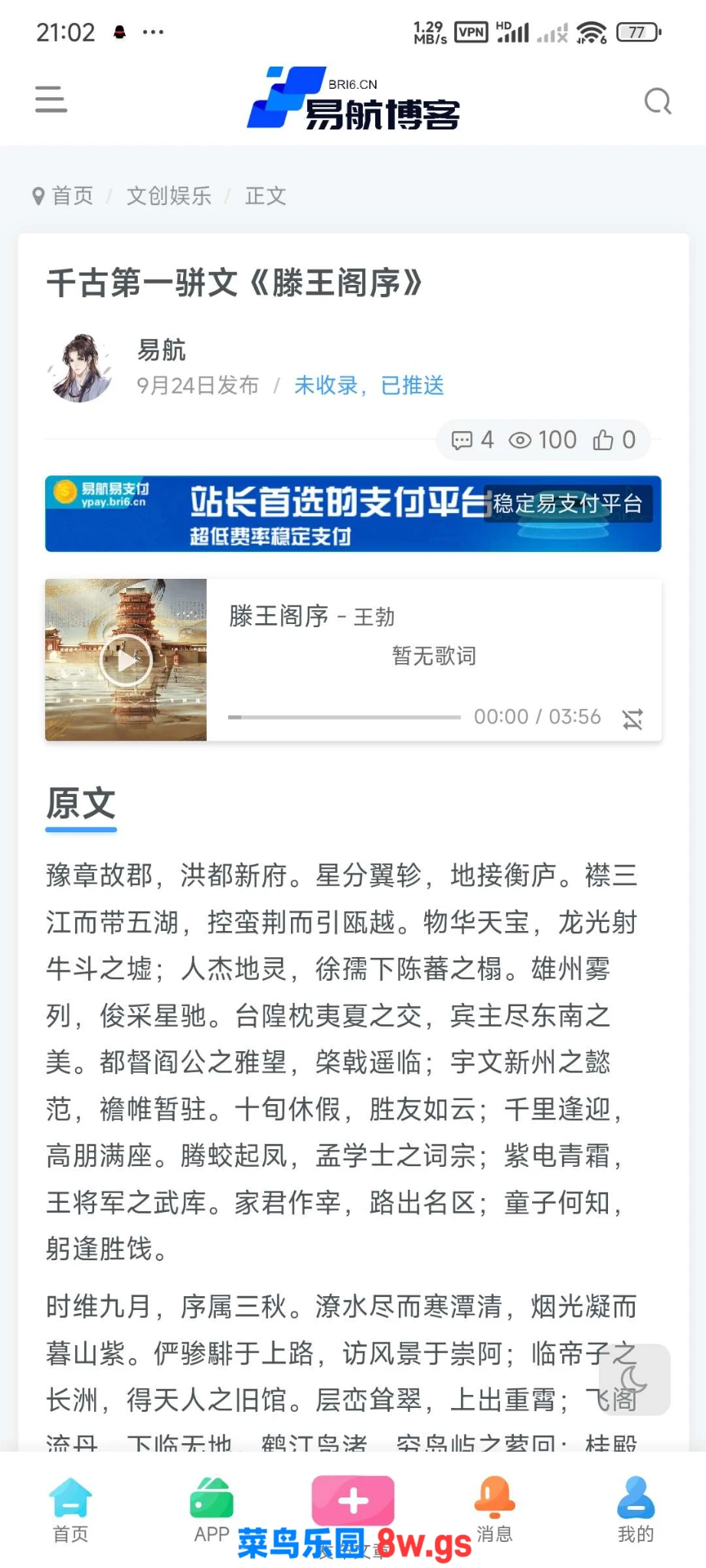Play the 滕王阁序 audio track
The height and width of the screenshot is (1568, 706).
pos(126,660)
